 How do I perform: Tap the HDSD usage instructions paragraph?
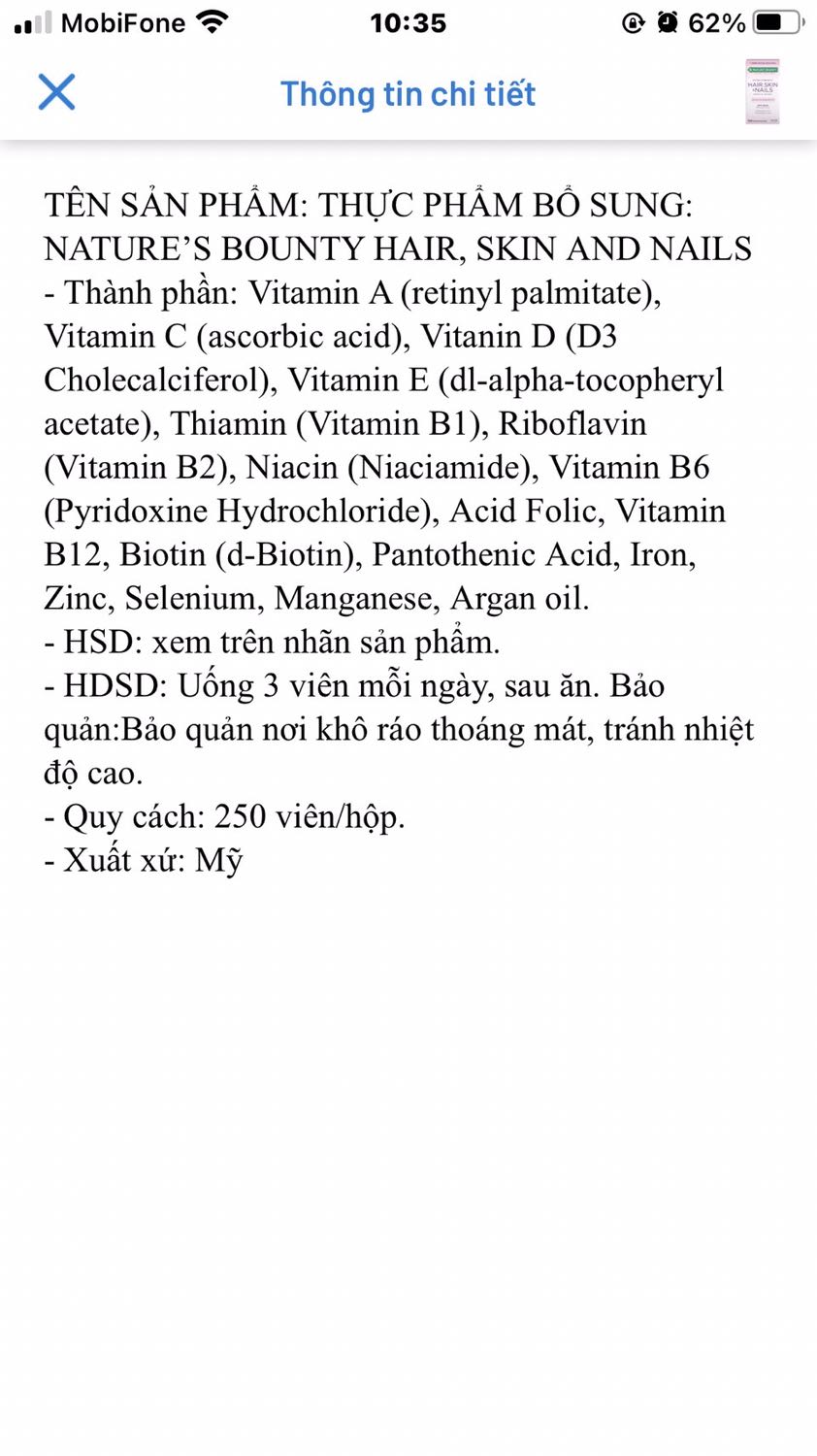pos(388,728)
